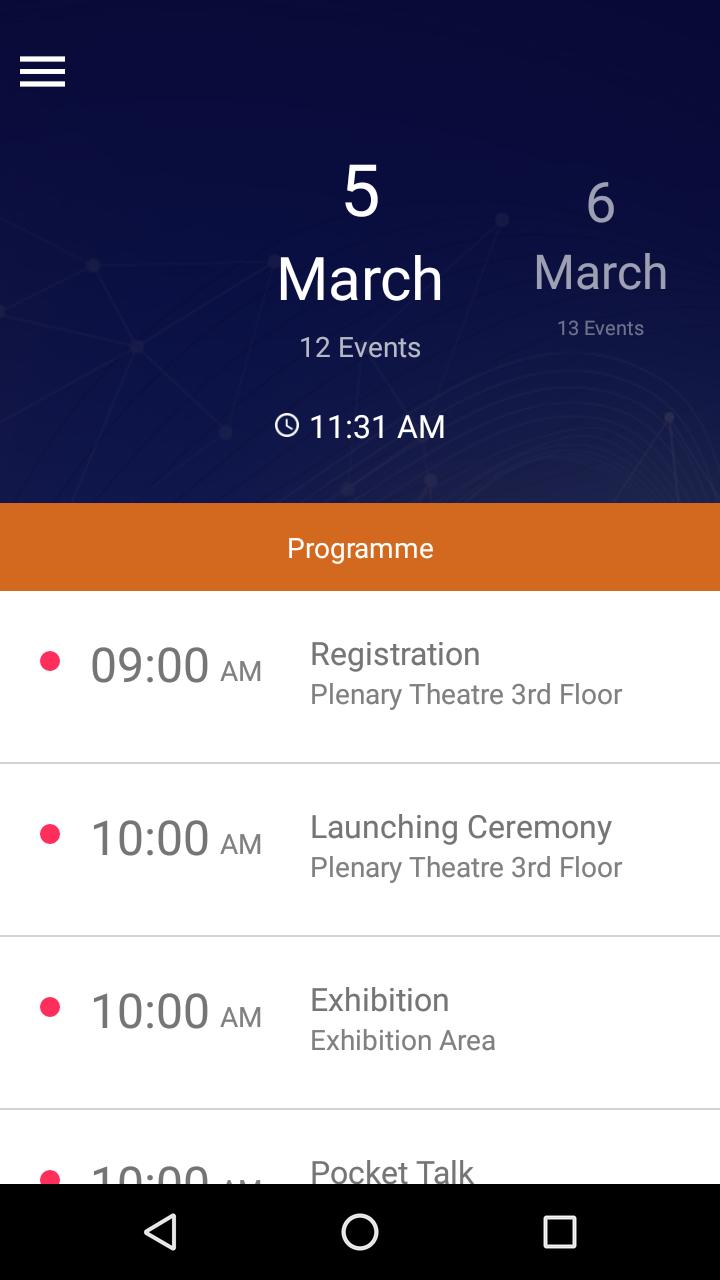Tap the Exhibition Area location text

click(x=403, y=1040)
